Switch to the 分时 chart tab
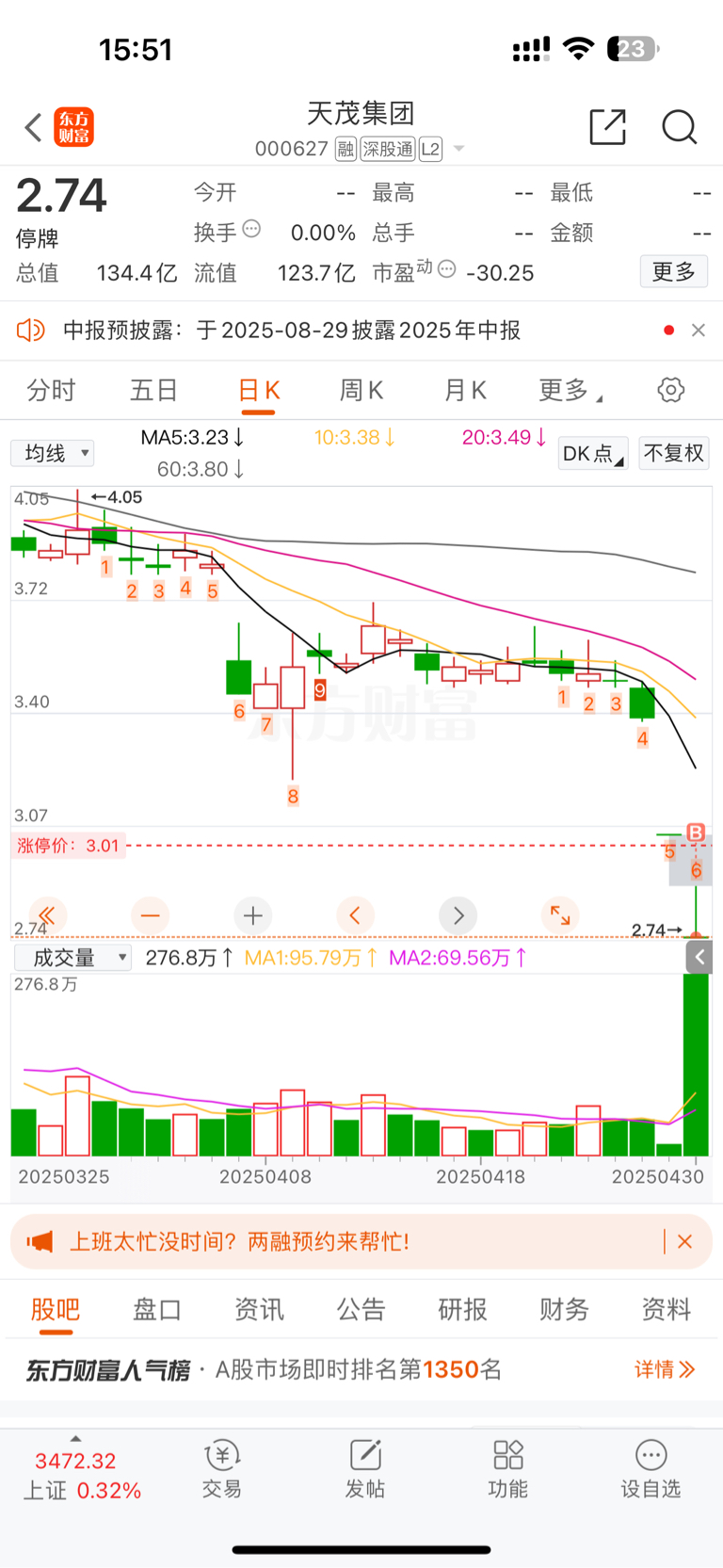Viewport: 723px width, 1568px height. click(x=51, y=390)
